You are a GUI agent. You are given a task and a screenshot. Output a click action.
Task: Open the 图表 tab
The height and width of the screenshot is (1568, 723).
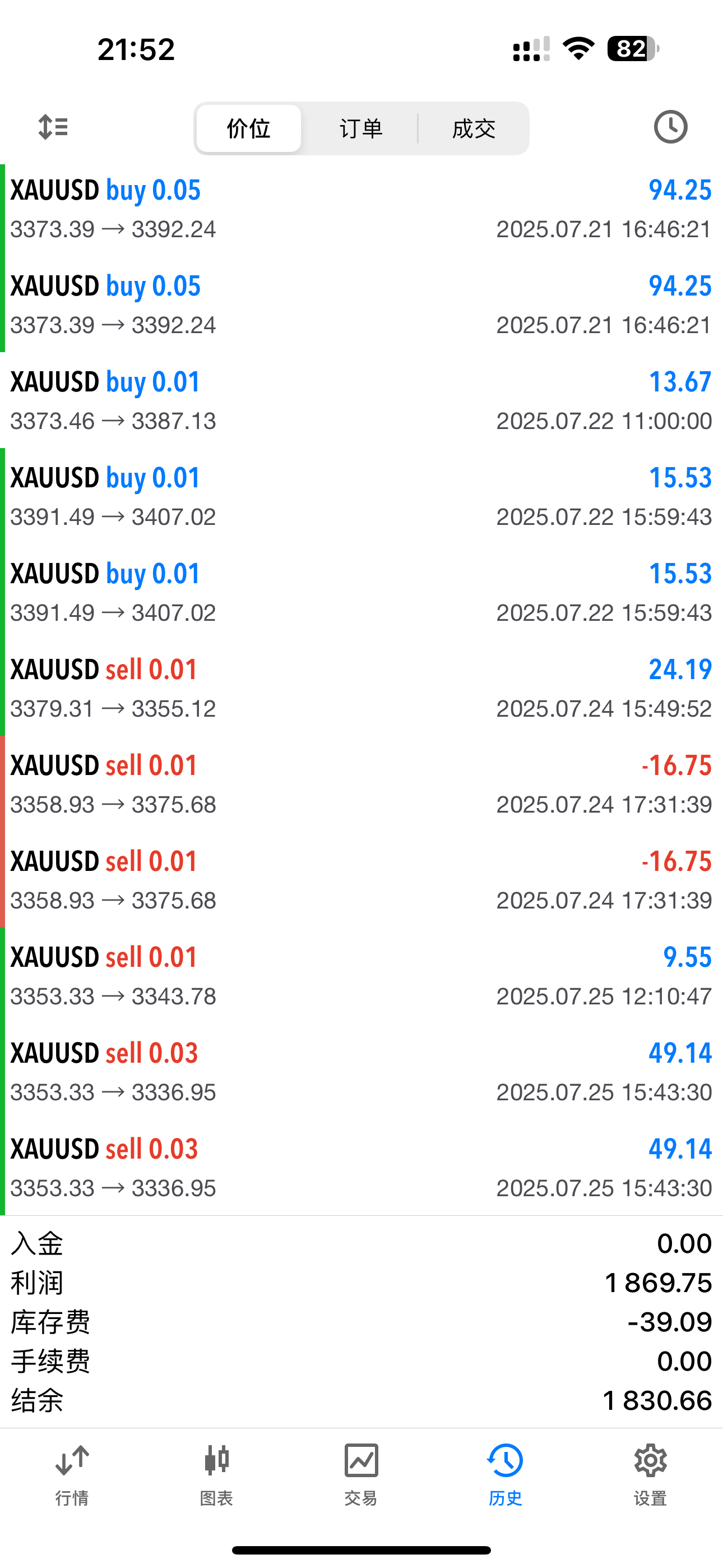(217, 1474)
